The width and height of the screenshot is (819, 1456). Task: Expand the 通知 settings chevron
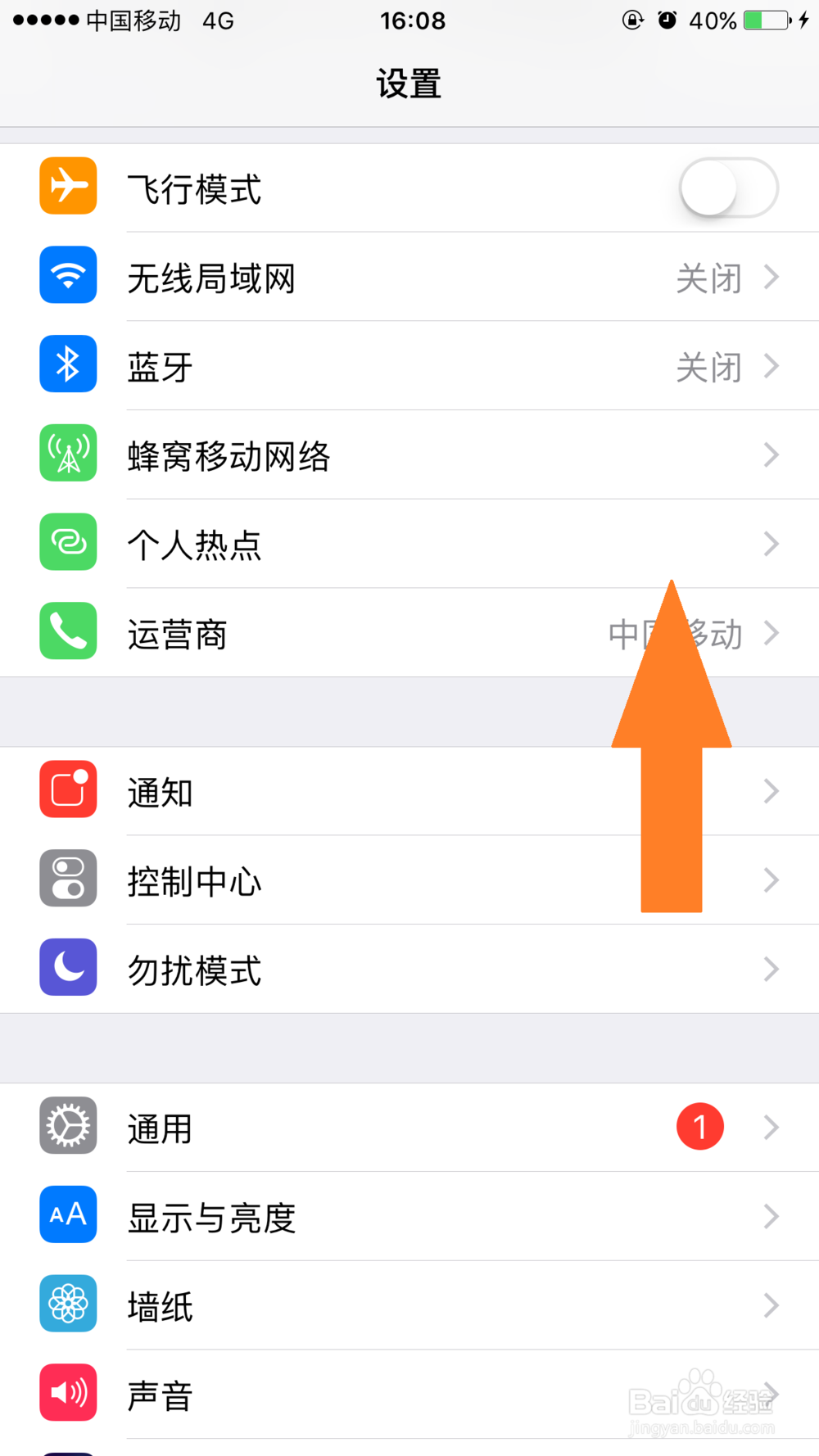770,791
